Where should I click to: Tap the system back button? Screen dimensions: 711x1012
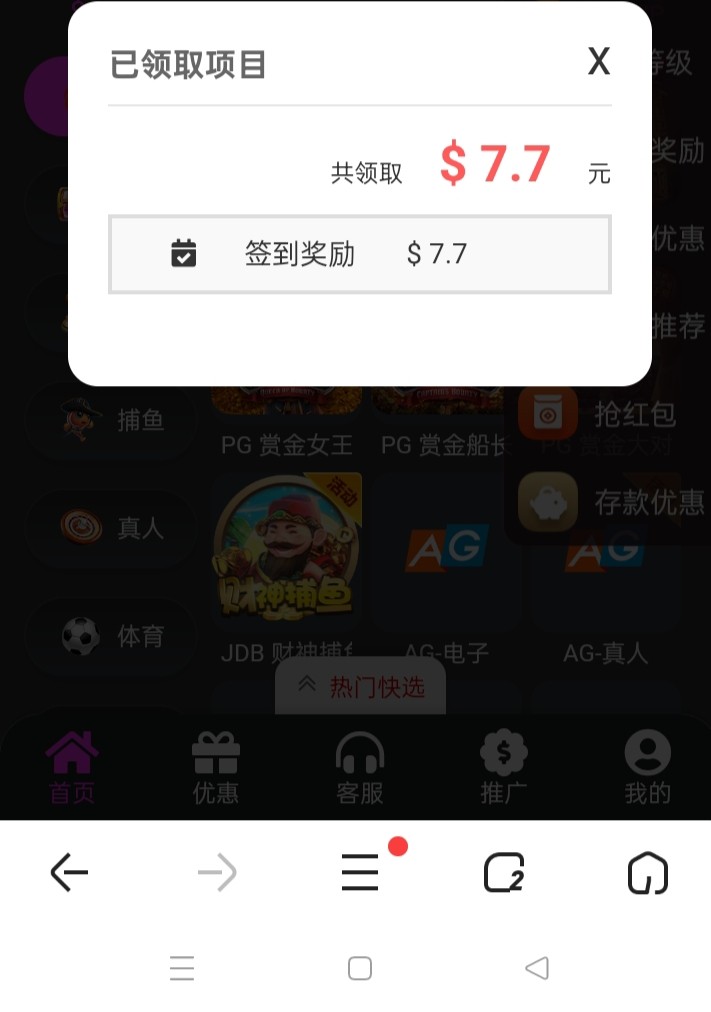click(537, 968)
